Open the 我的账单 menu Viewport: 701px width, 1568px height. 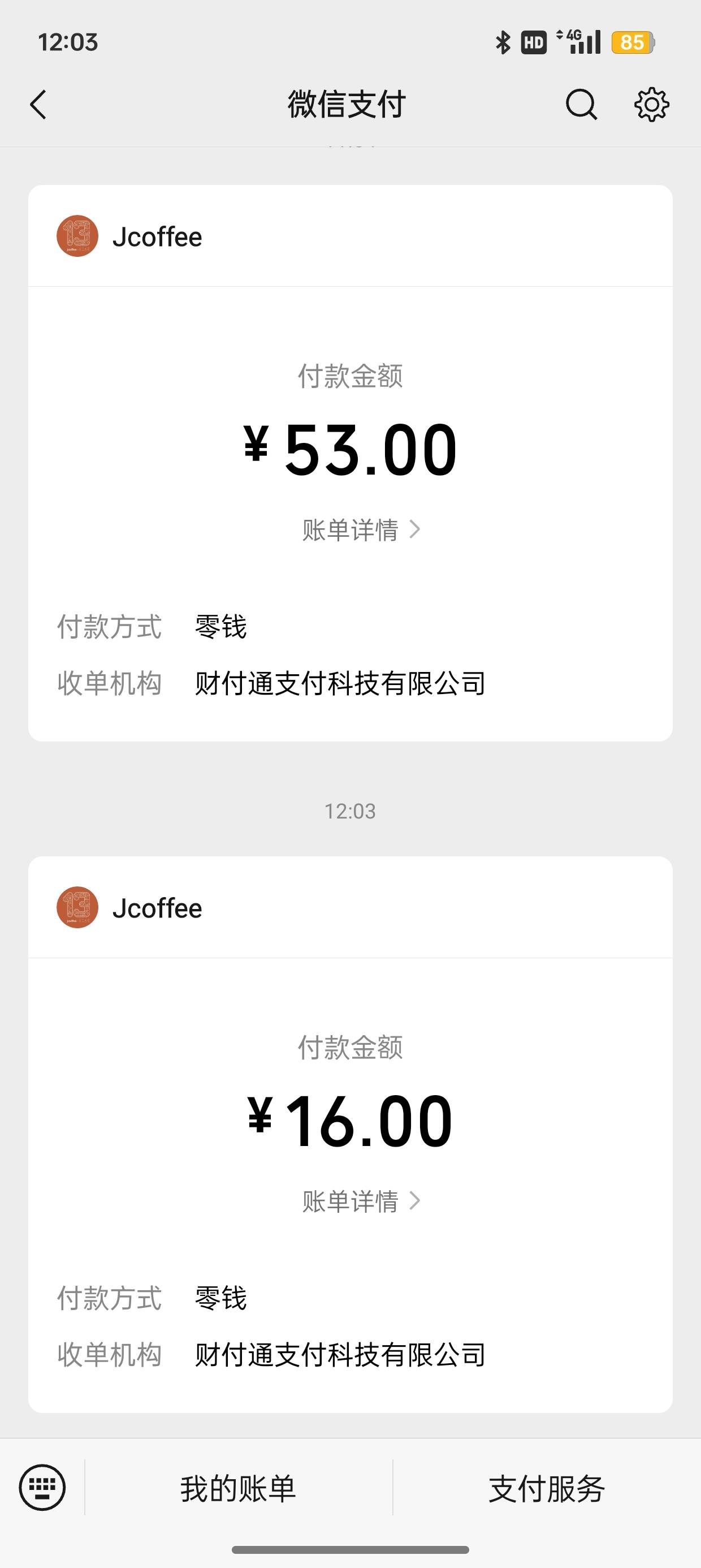point(238,1488)
